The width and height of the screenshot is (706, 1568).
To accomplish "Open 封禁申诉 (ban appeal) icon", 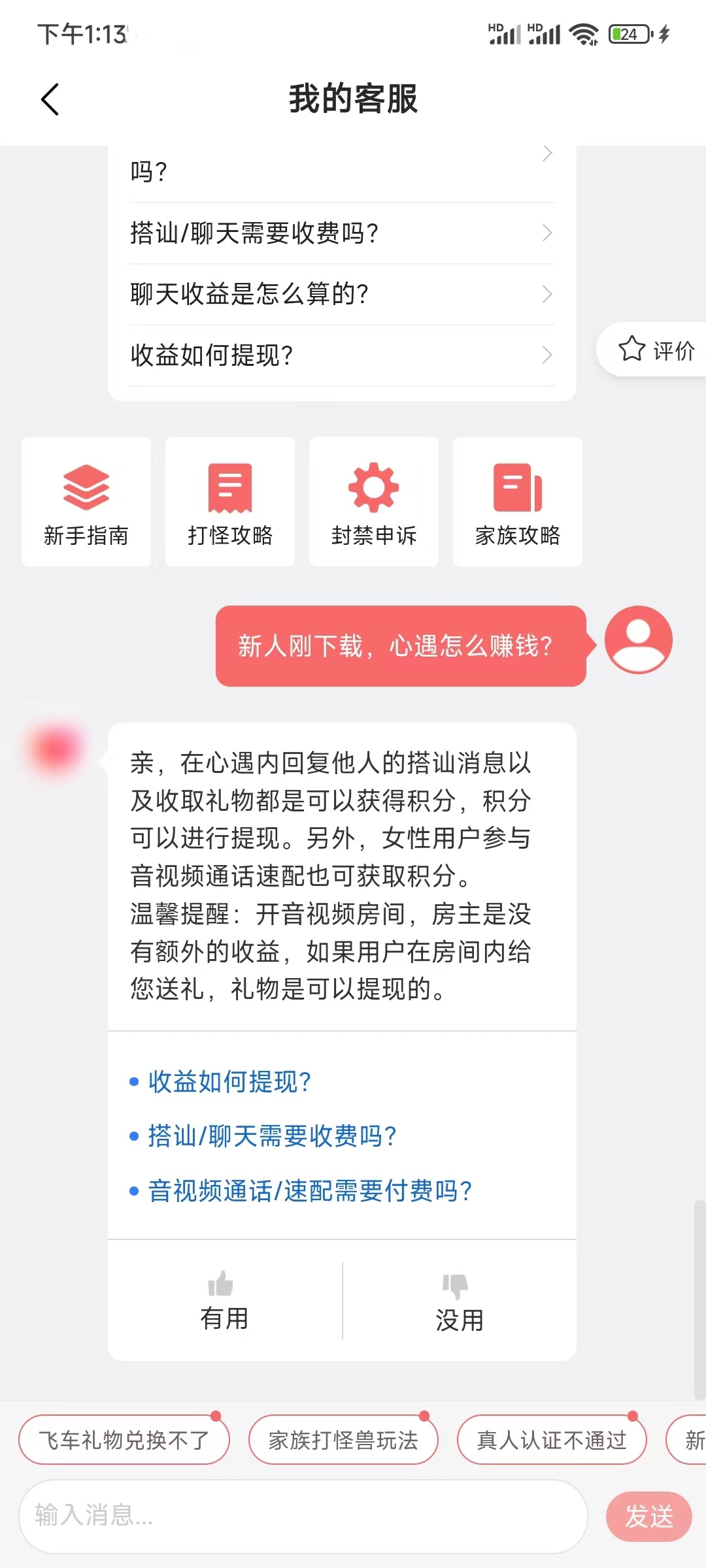I will 373,501.
